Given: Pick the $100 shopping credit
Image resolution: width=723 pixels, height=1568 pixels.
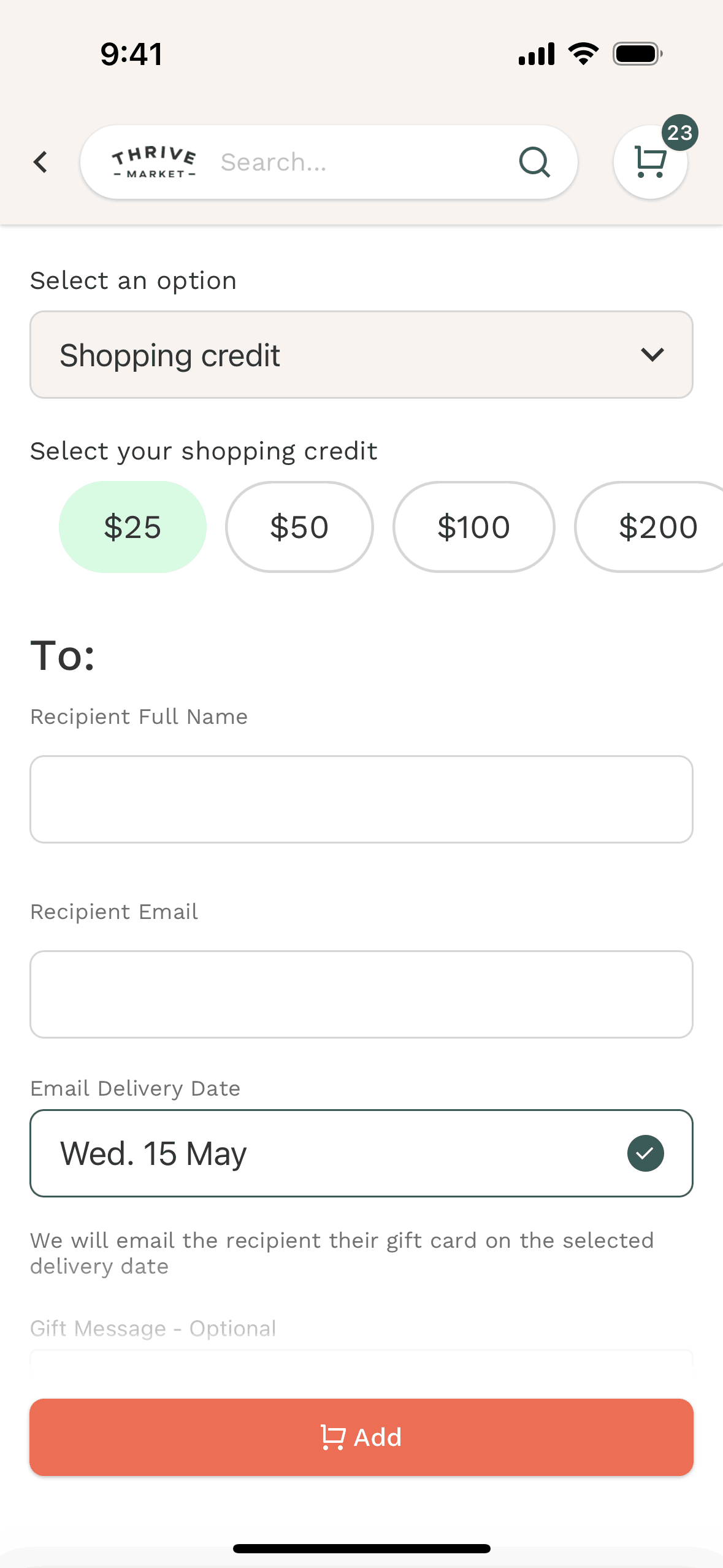Looking at the screenshot, I should tap(473, 527).
